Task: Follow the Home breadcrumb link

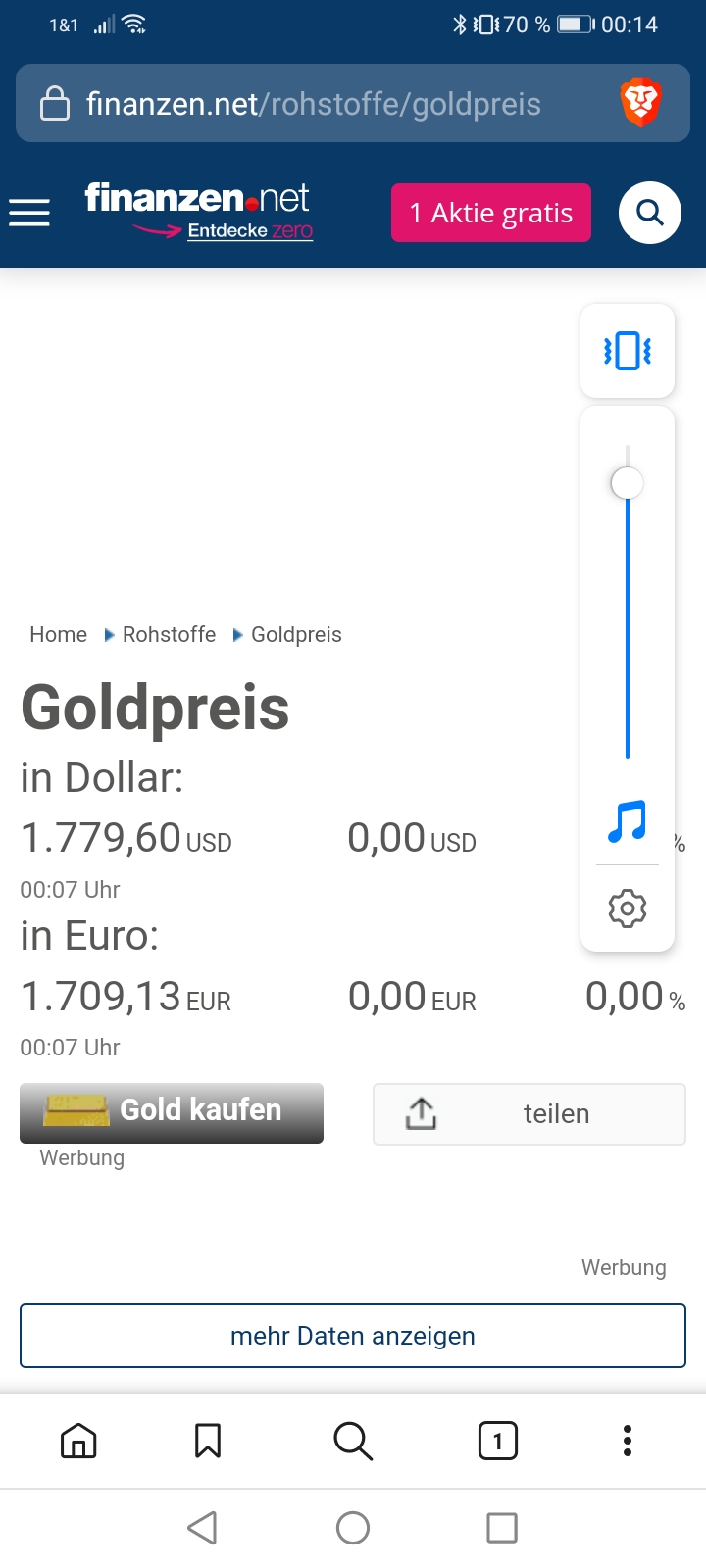Action: click(x=58, y=634)
